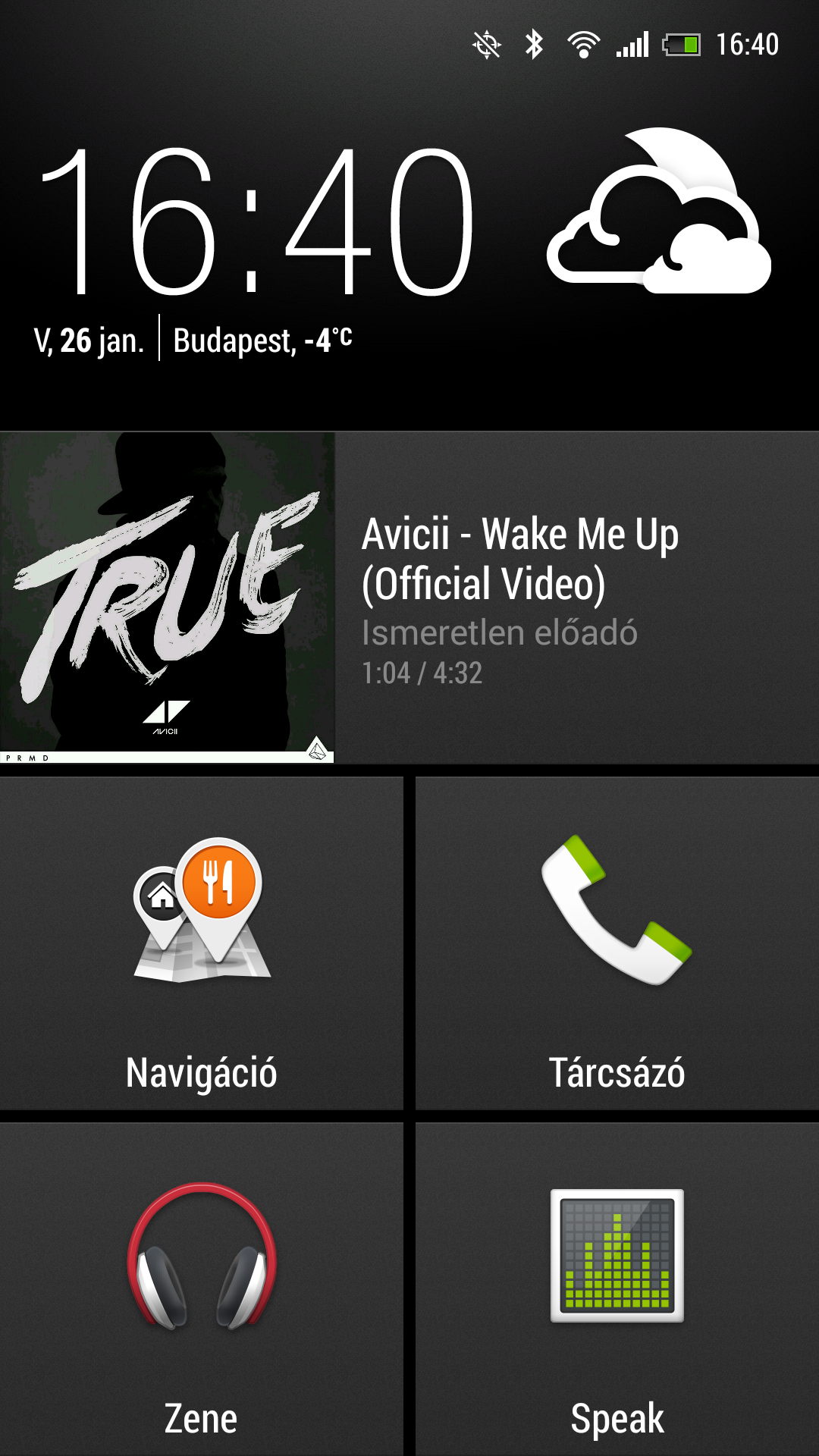Open the Navigáció app tile
The height and width of the screenshot is (1456, 819).
point(202,943)
